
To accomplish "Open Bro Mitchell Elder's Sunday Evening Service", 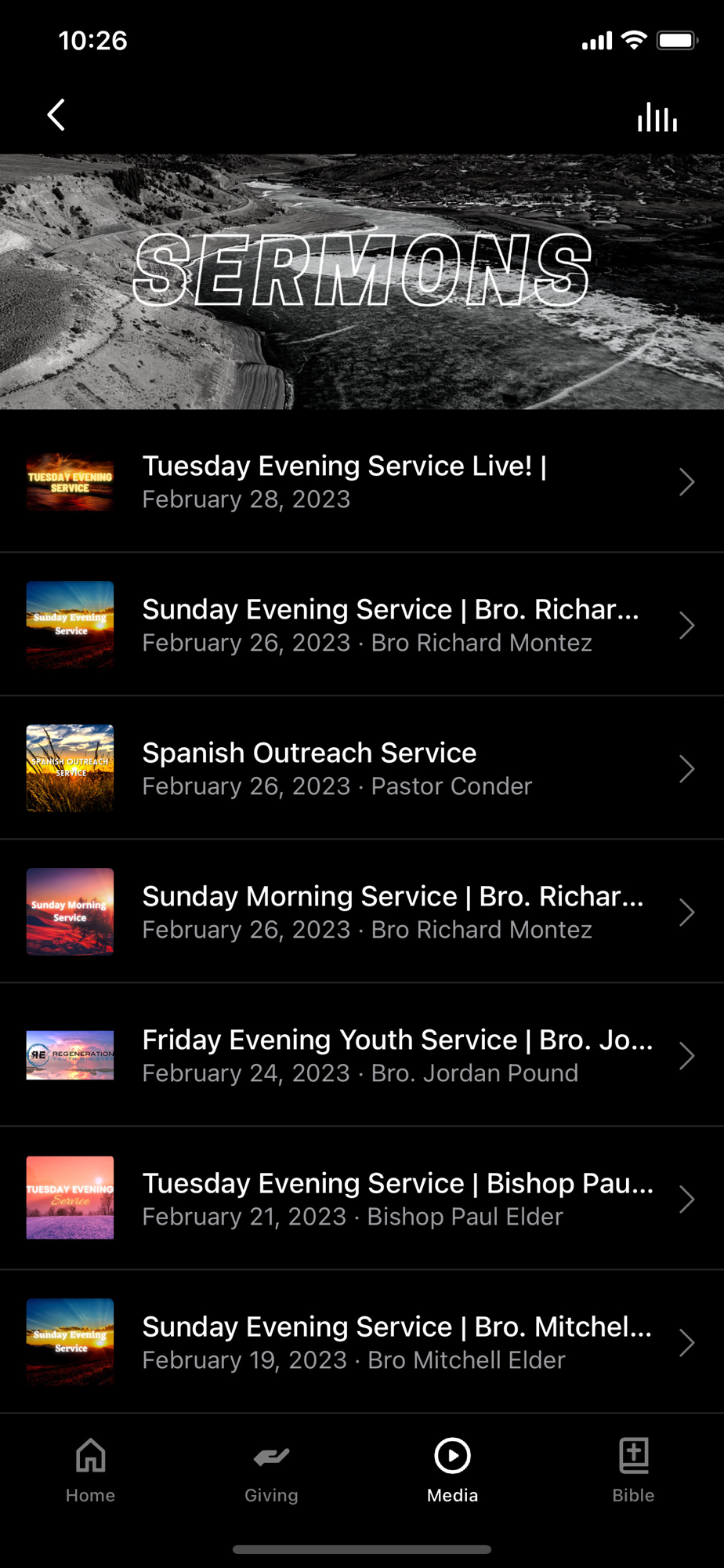I will pyautogui.click(x=360, y=1342).
